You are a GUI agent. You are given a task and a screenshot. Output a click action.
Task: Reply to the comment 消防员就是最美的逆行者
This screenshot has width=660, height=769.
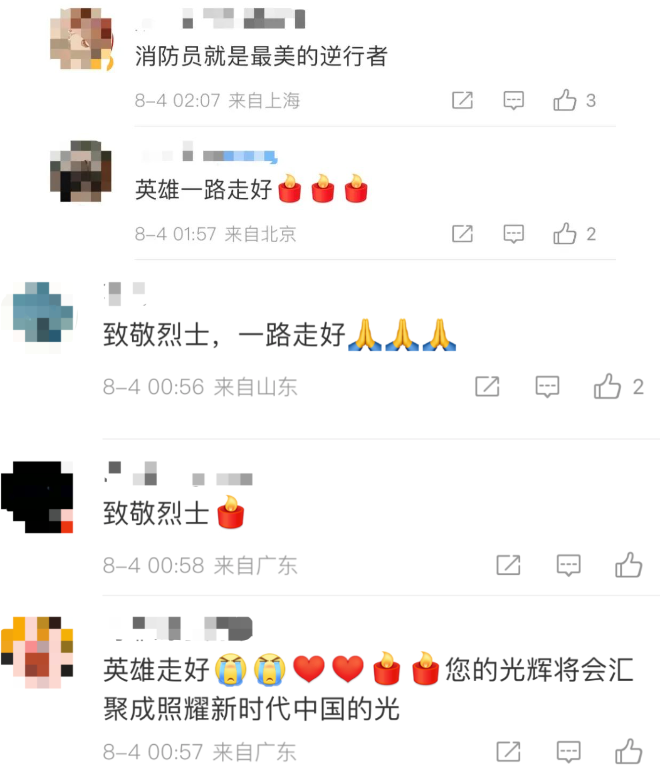513,100
